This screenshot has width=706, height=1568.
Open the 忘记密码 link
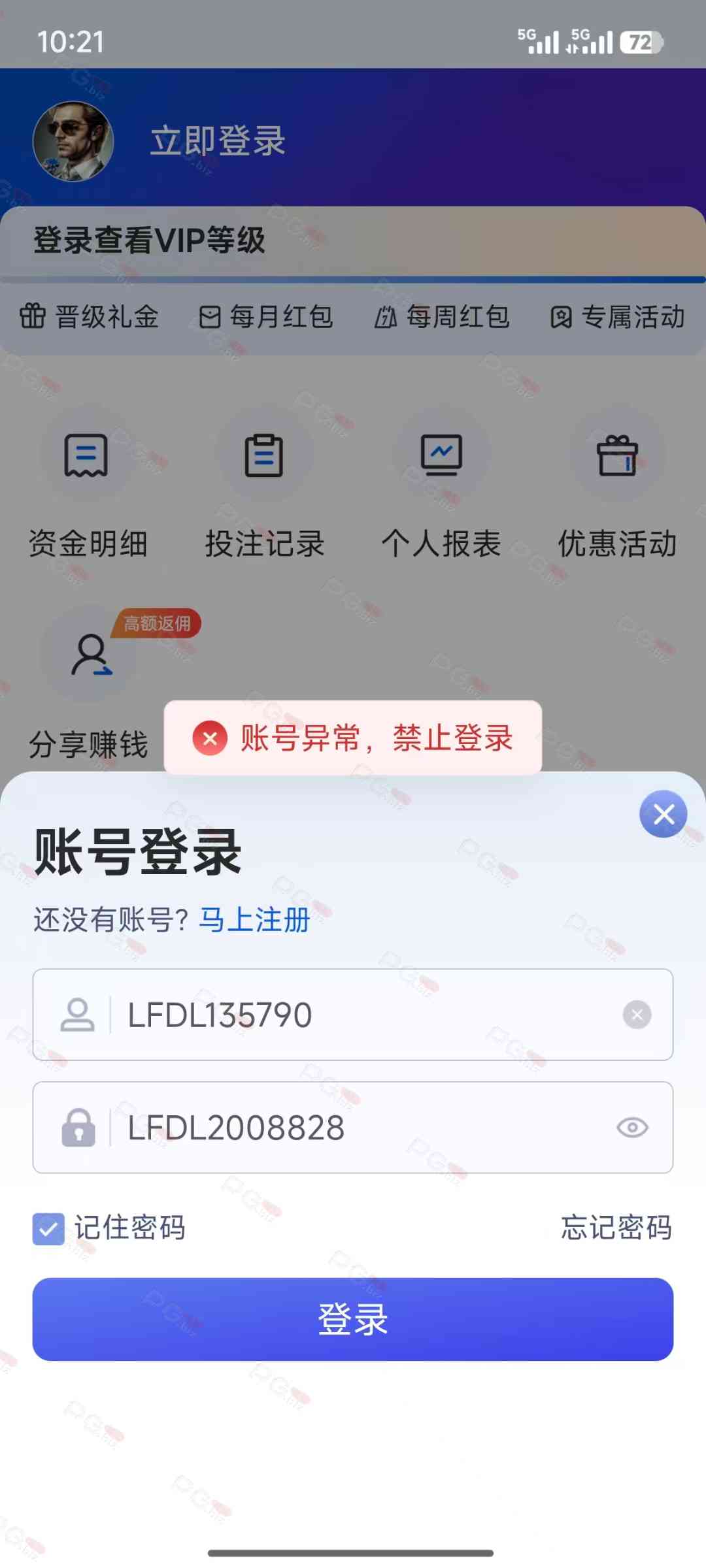(616, 1228)
